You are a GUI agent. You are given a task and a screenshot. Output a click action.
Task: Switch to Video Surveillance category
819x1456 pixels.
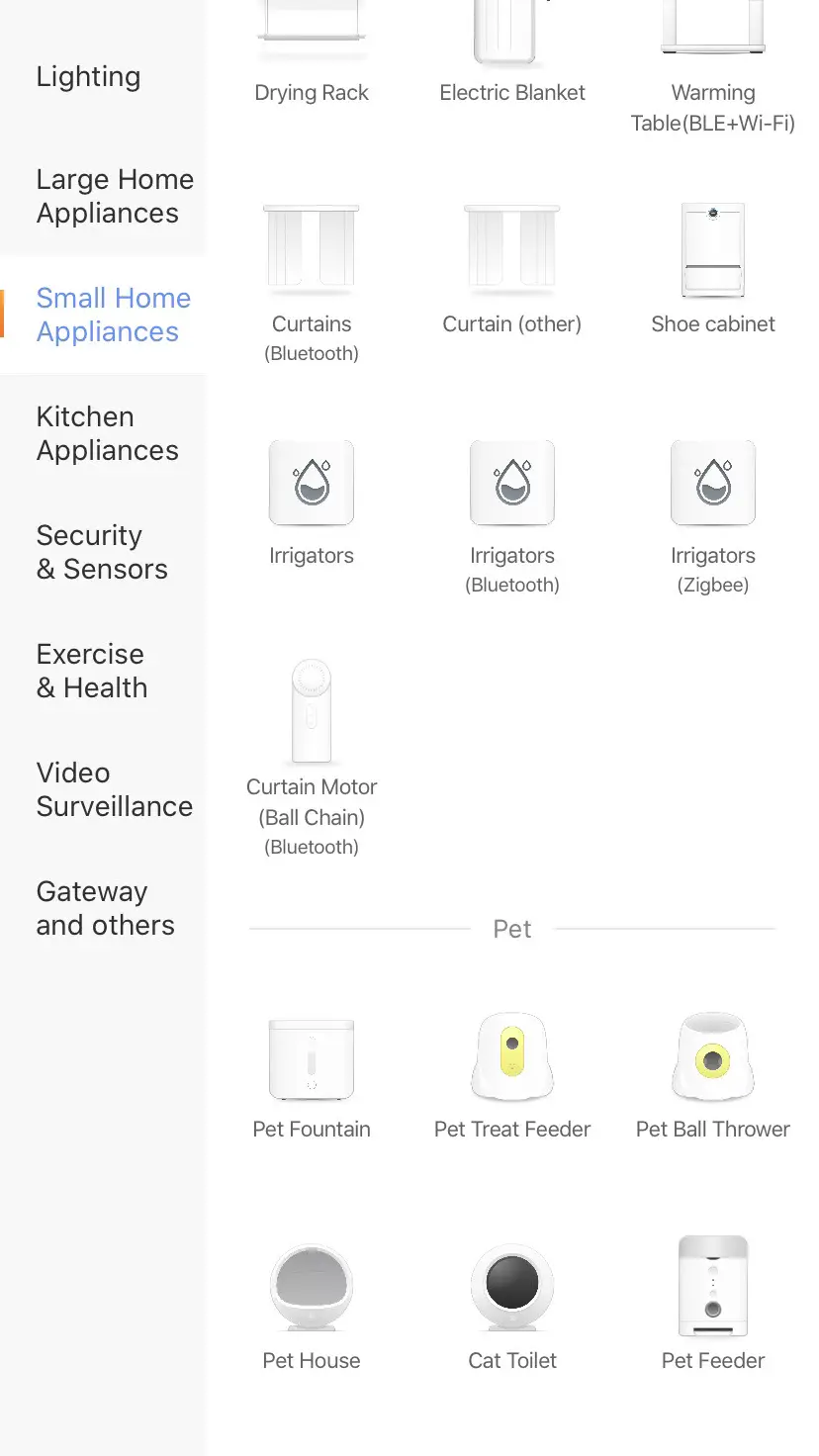[x=114, y=789]
